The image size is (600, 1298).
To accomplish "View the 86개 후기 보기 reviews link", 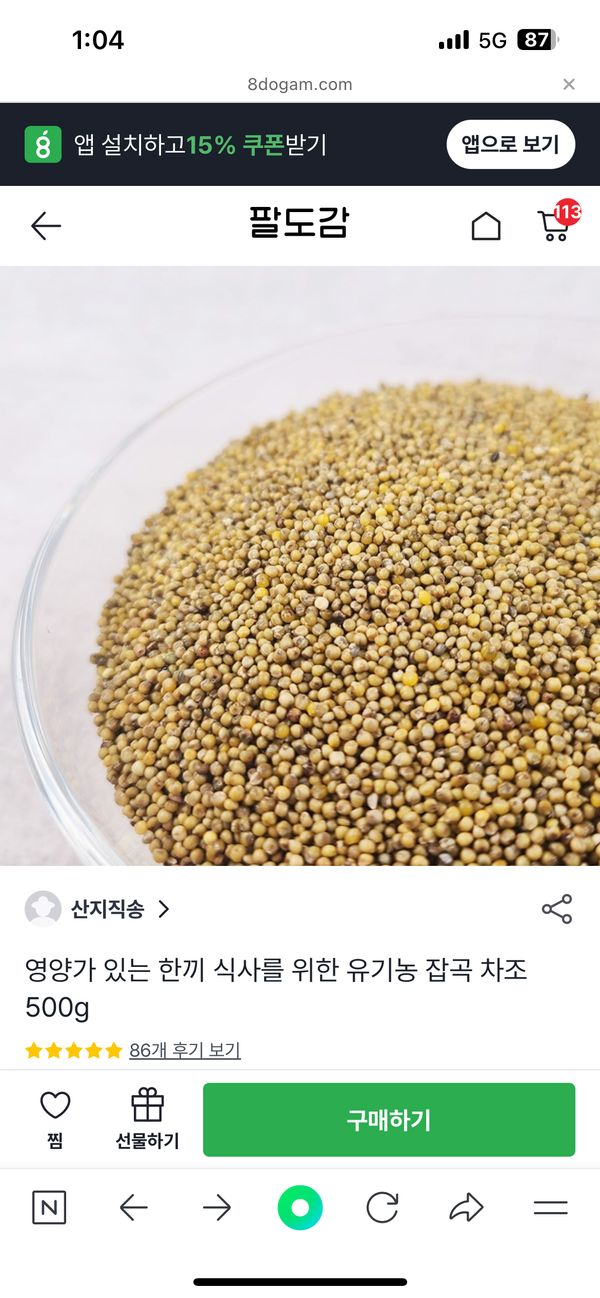I will point(185,1050).
